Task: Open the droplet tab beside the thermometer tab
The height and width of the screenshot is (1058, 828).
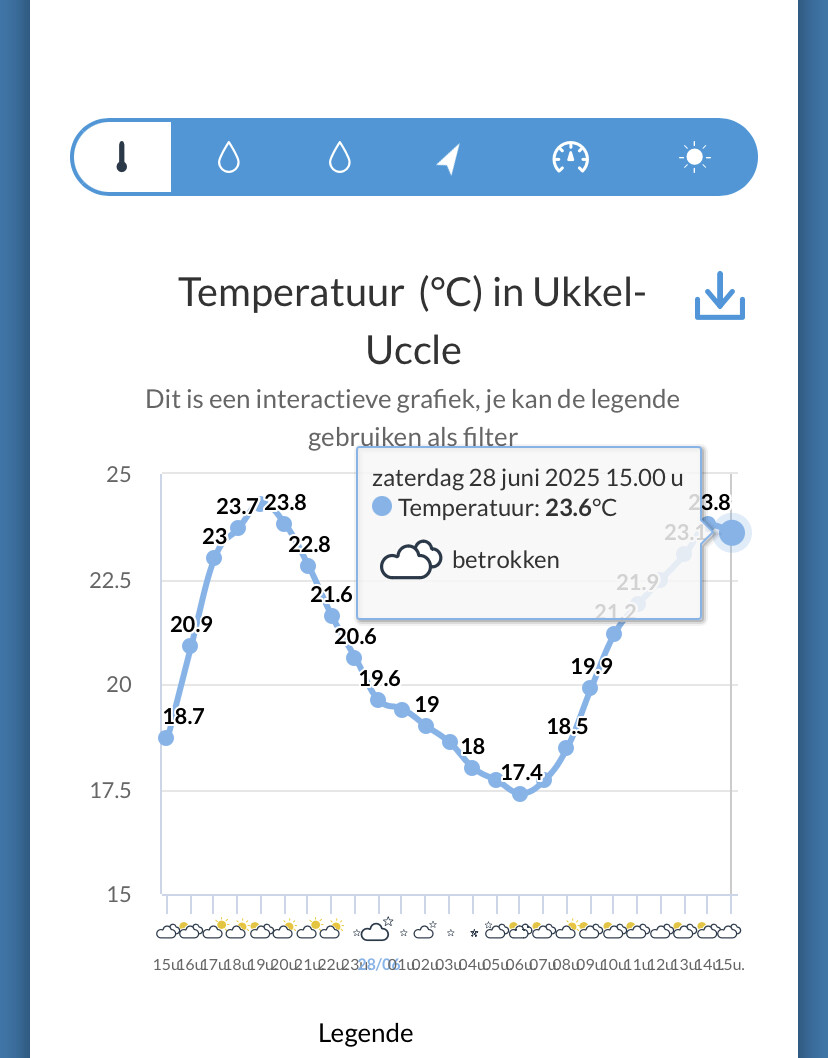Action: point(229,157)
